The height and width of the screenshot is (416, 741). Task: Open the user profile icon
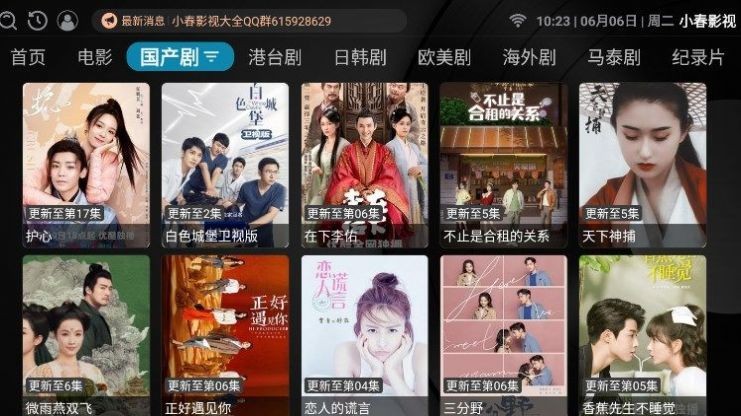[x=67, y=20]
